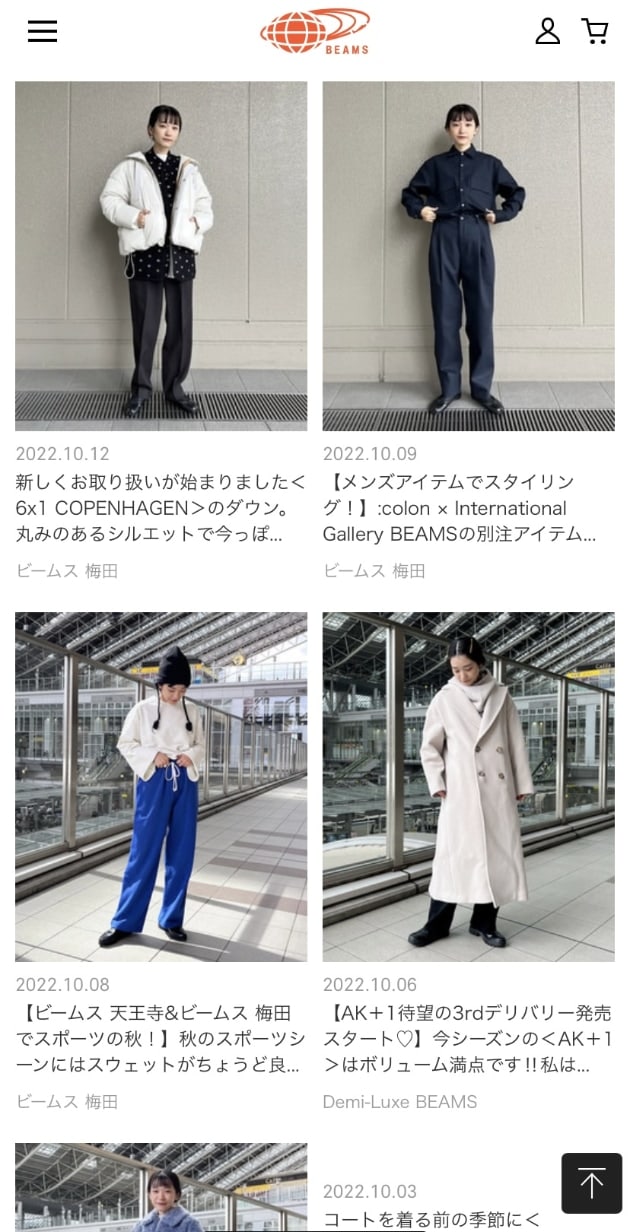Open the blue sweatpants sports post

tap(161, 786)
